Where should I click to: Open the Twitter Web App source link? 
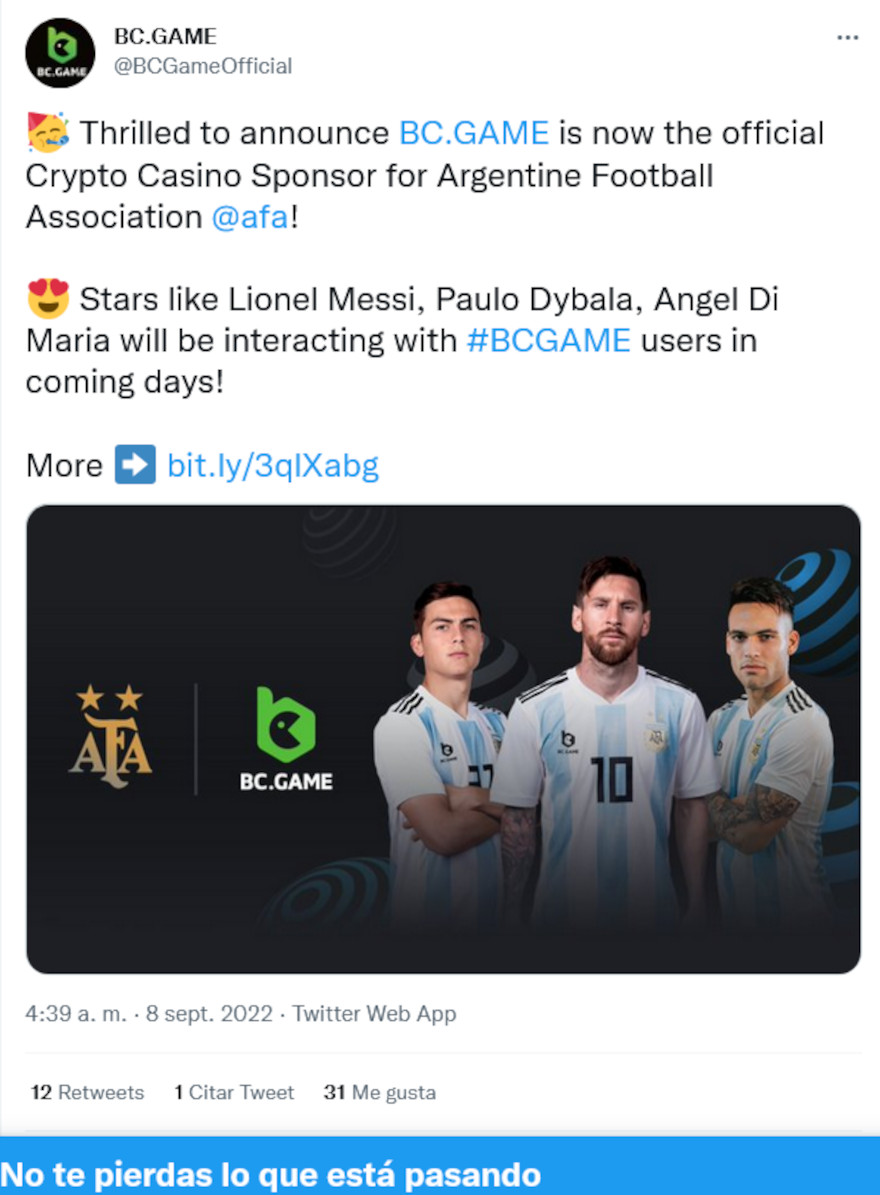[x=374, y=1013]
